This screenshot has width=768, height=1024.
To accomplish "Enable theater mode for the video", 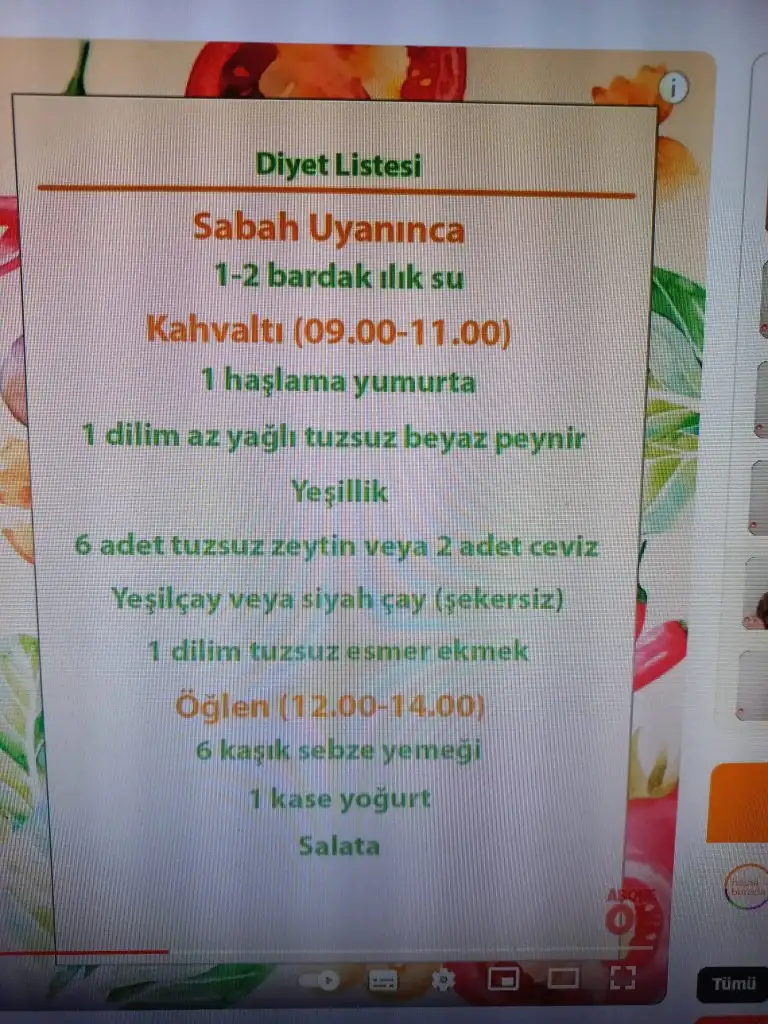I will [x=563, y=978].
